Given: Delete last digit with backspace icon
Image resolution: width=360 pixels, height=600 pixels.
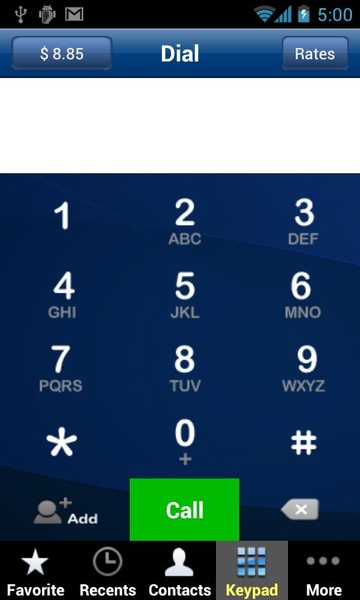Looking at the screenshot, I should [x=300, y=509].
